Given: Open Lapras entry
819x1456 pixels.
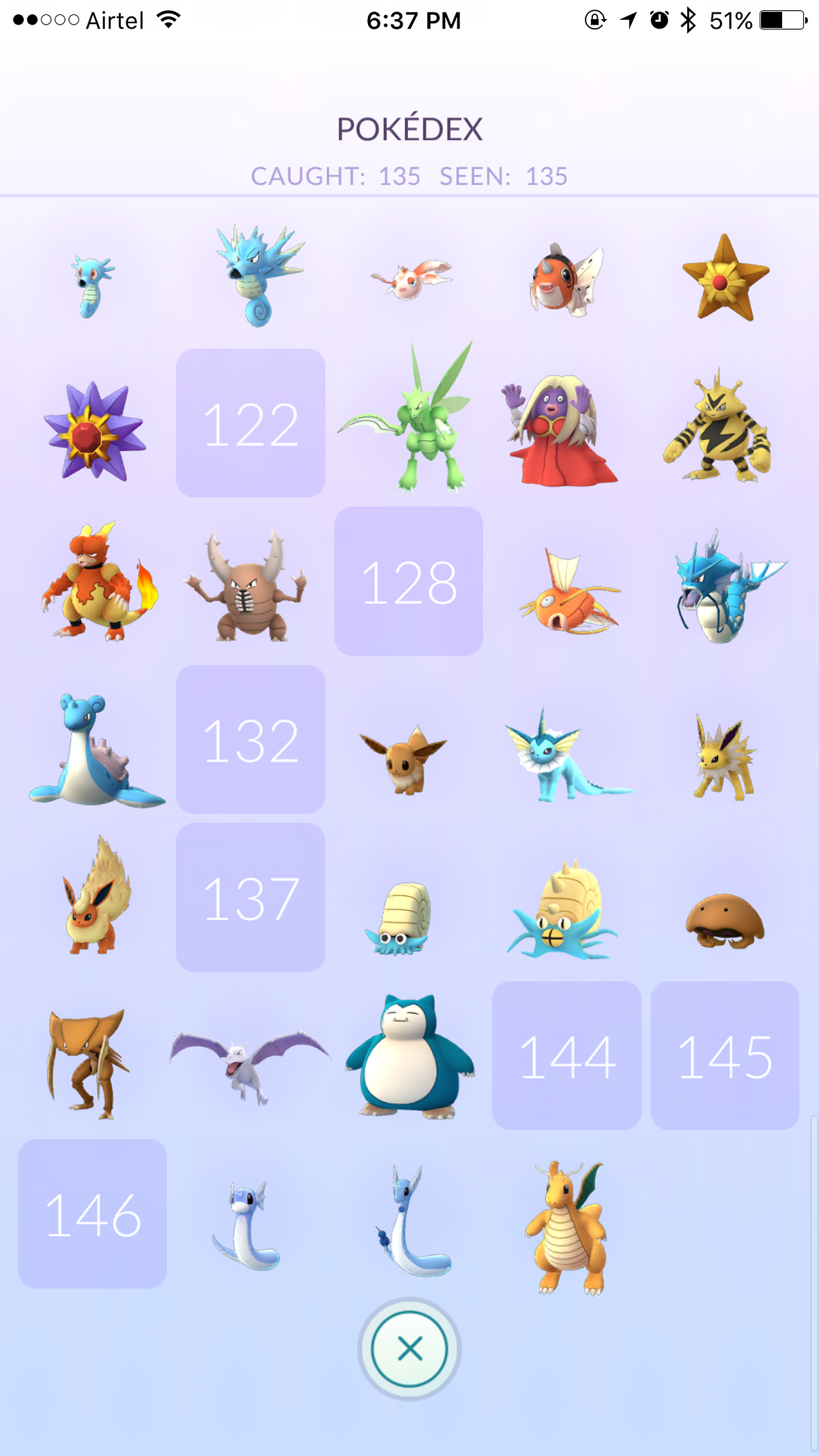Looking at the screenshot, I should 94,751.
